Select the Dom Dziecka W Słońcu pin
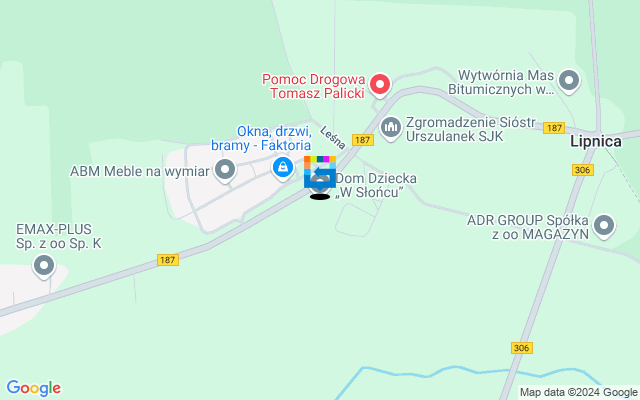 (x=320, y=178)
